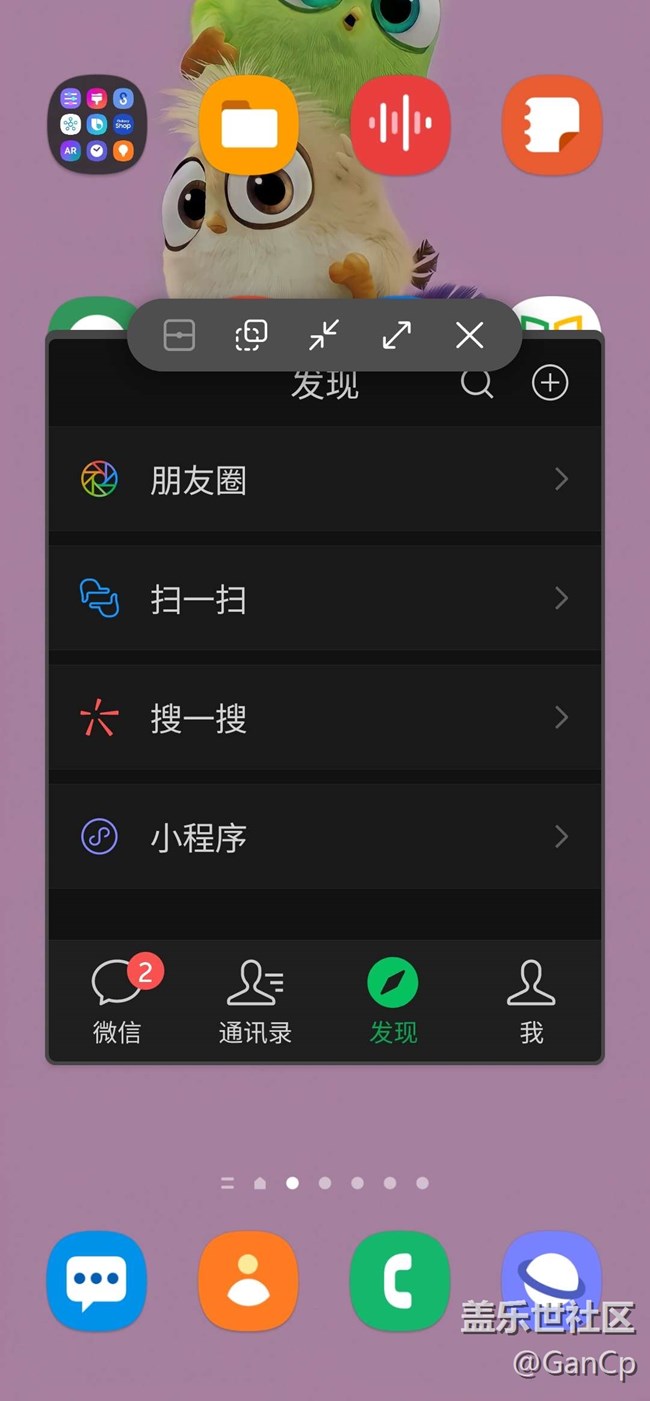650x1401 pixels.
Task: Tap the plus icon in WeChat header
Action: 550,383
